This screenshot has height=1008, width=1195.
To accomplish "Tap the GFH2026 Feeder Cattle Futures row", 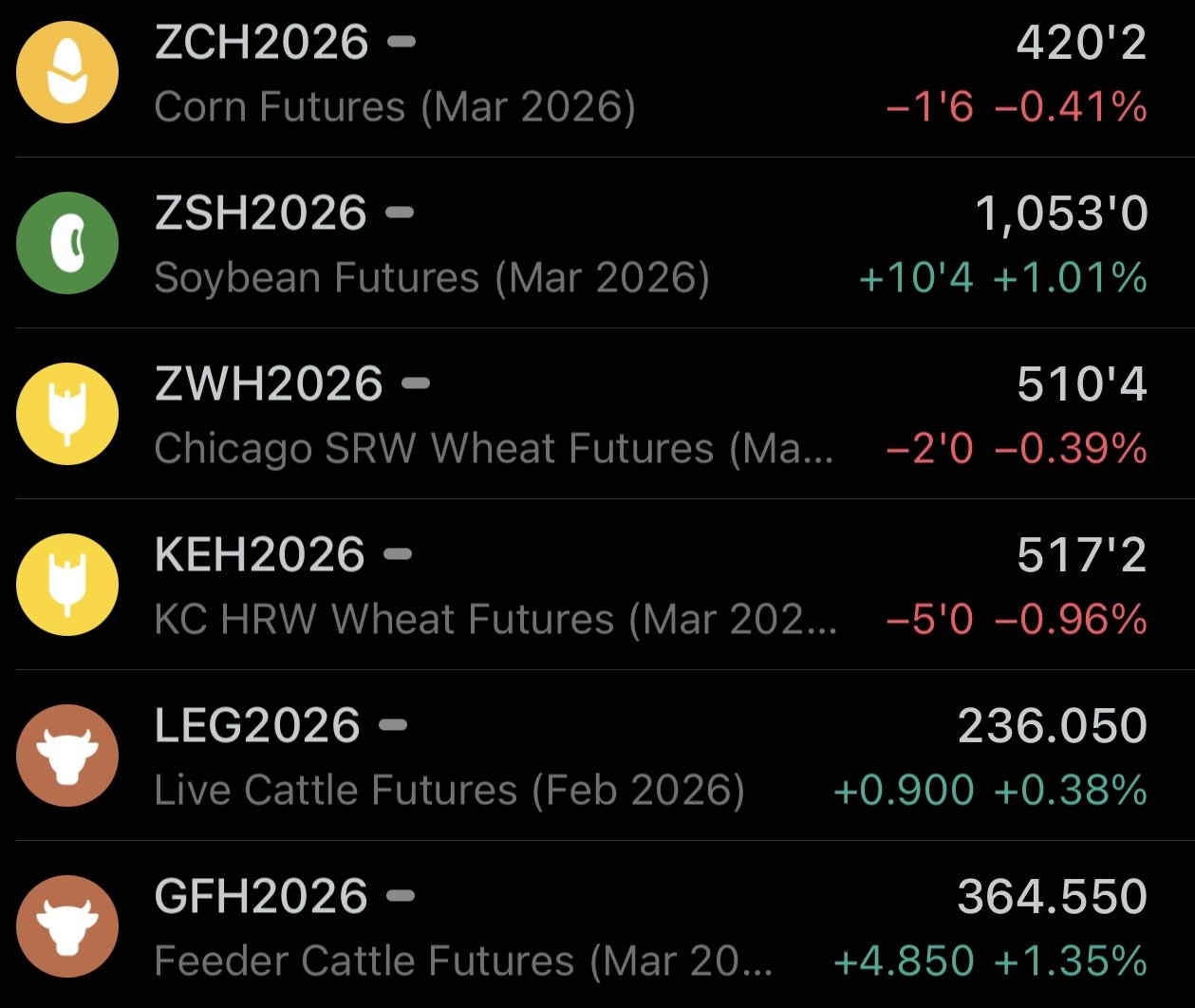I will (x=597, y=925).
